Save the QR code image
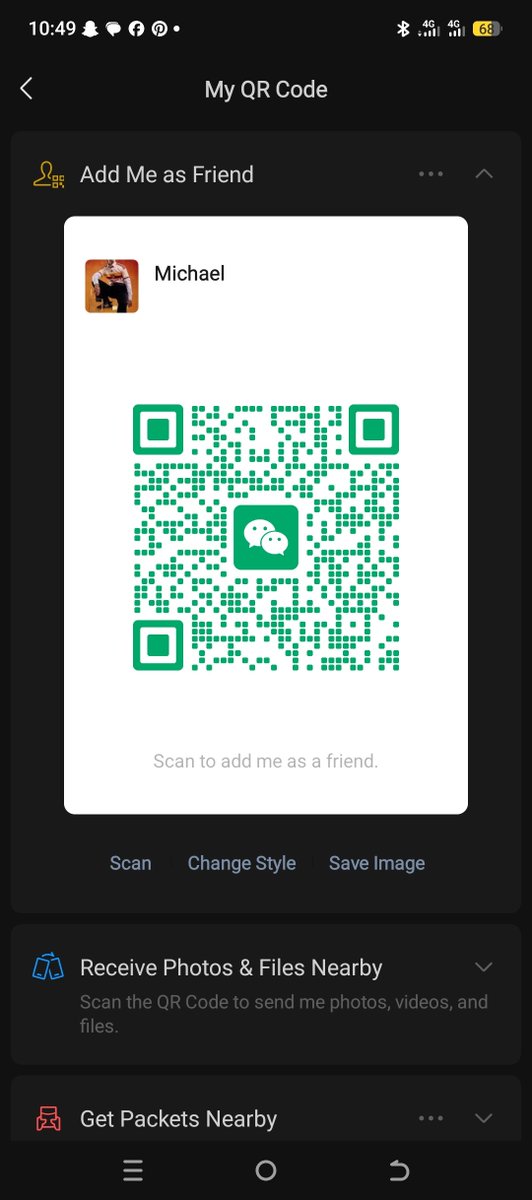Image resolution: width=532 pixels, height=1200 pixels. point(377,863)
